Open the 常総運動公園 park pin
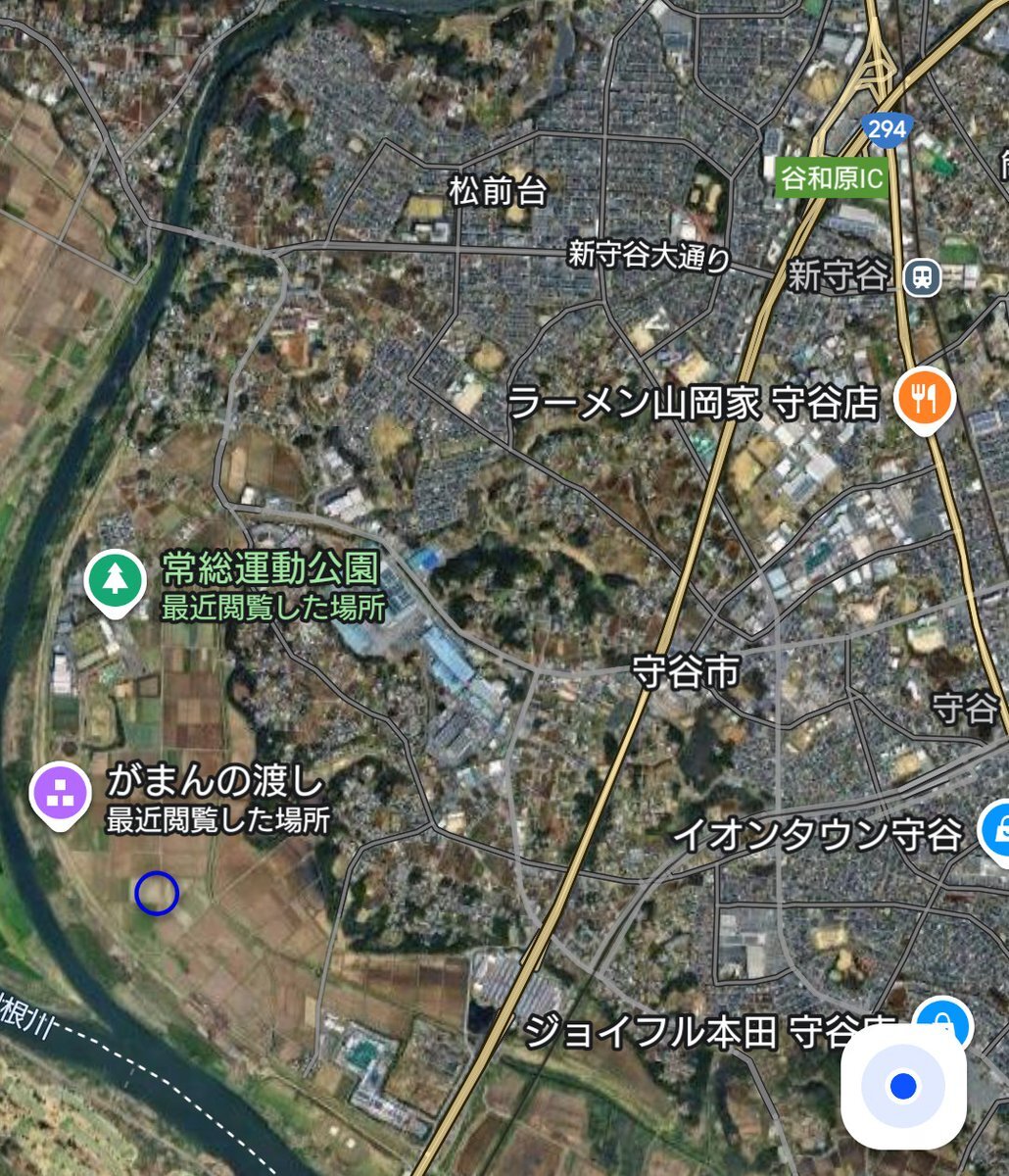The image size is (1009, 1176). (x=115, y=580)
